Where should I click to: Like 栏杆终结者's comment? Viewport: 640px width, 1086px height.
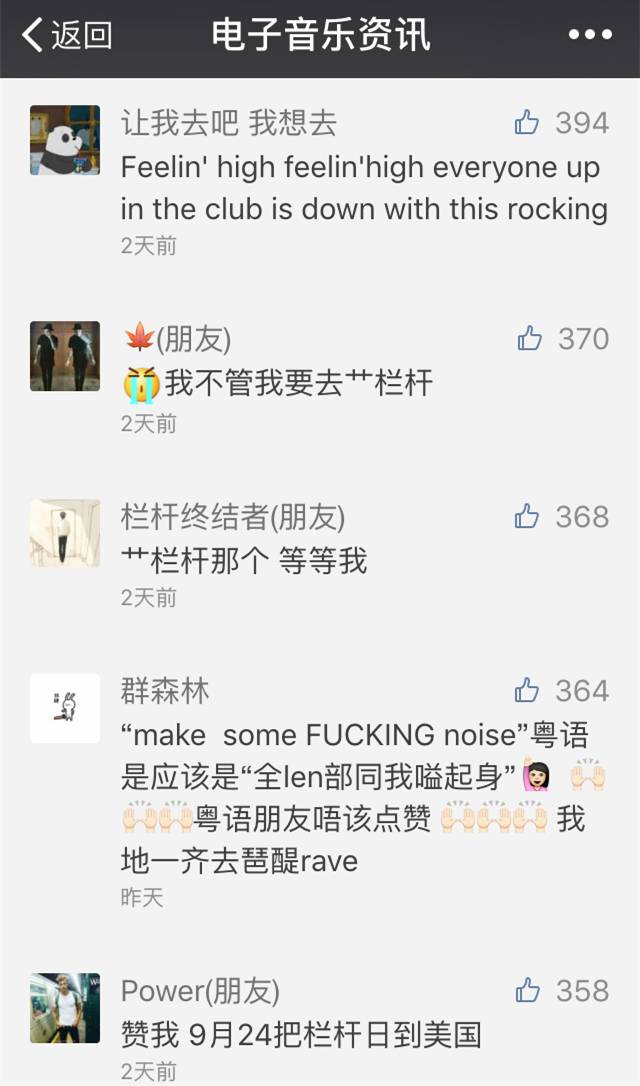[x=527, y=516]
